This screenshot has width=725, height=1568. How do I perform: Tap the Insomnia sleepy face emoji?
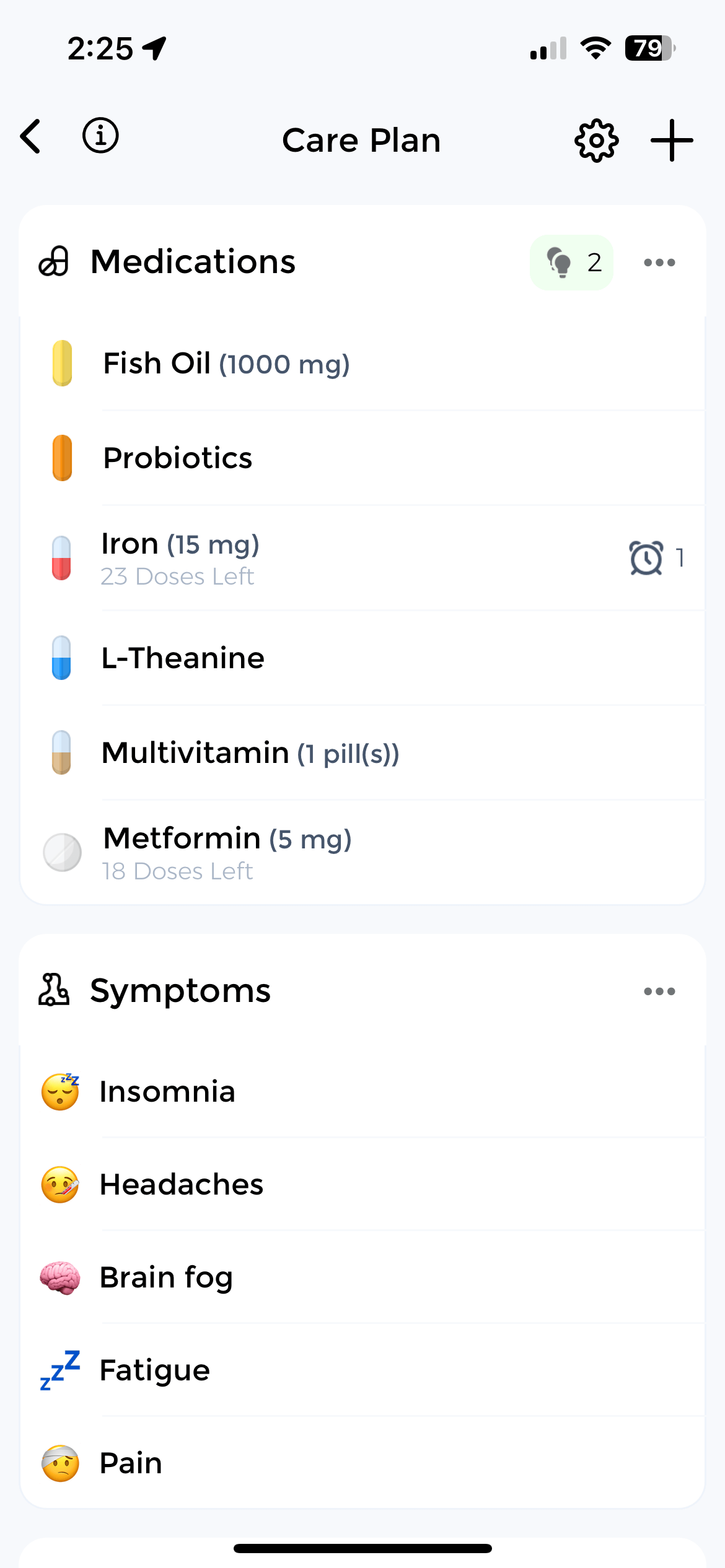59,1091
